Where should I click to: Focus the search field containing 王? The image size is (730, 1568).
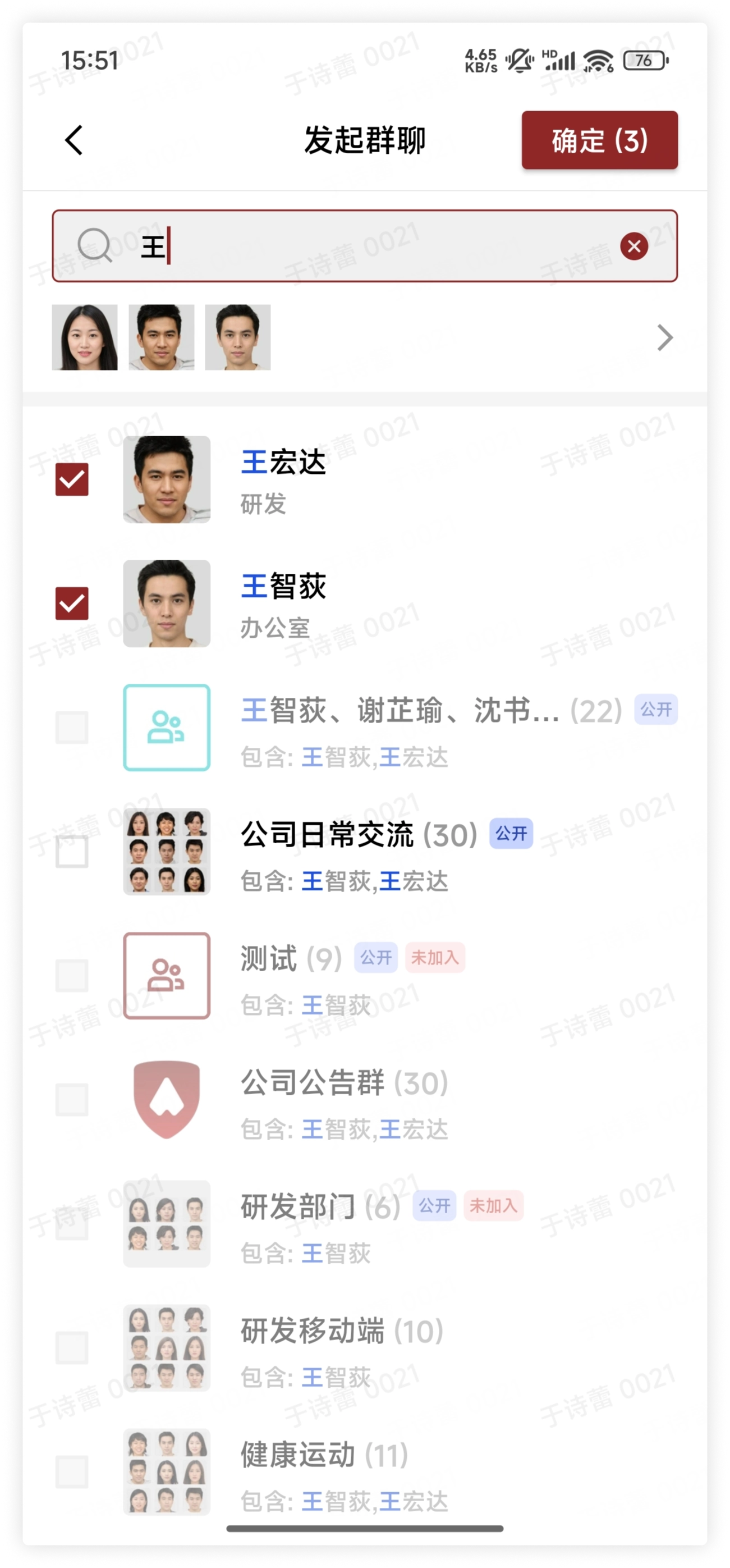tap(365, 246)
